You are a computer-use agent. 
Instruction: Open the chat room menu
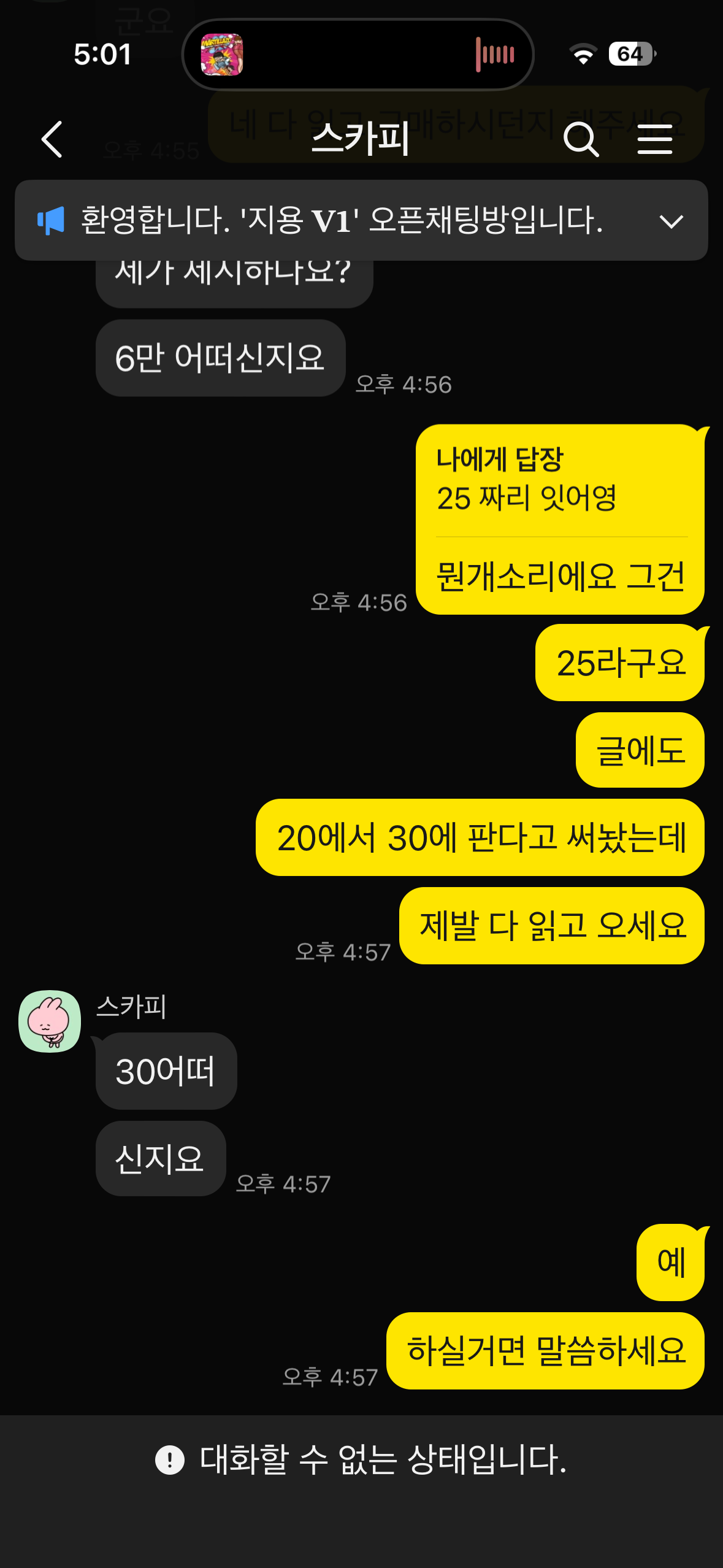(x=654, y=139)
